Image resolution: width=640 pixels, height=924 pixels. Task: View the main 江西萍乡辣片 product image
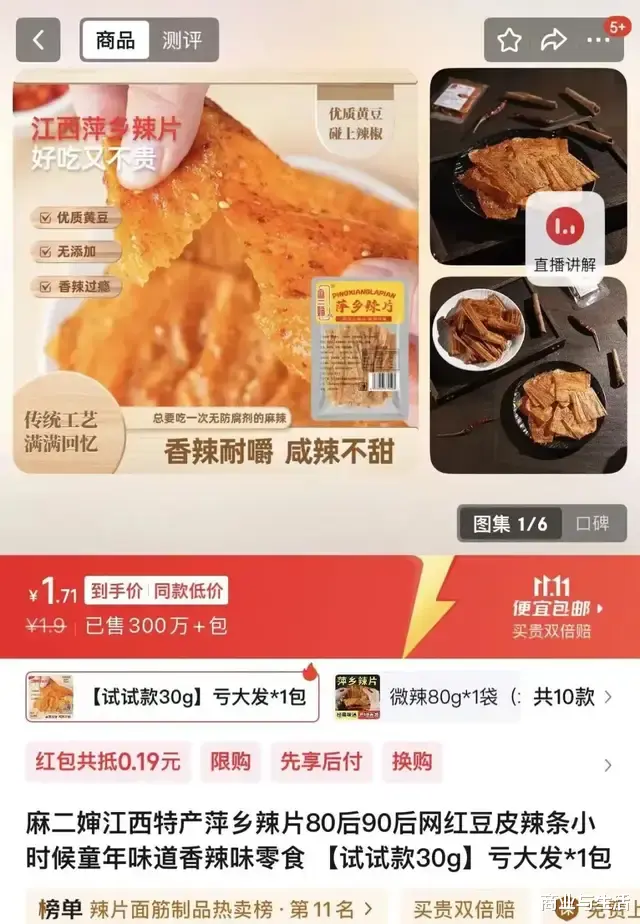[216, 271]
